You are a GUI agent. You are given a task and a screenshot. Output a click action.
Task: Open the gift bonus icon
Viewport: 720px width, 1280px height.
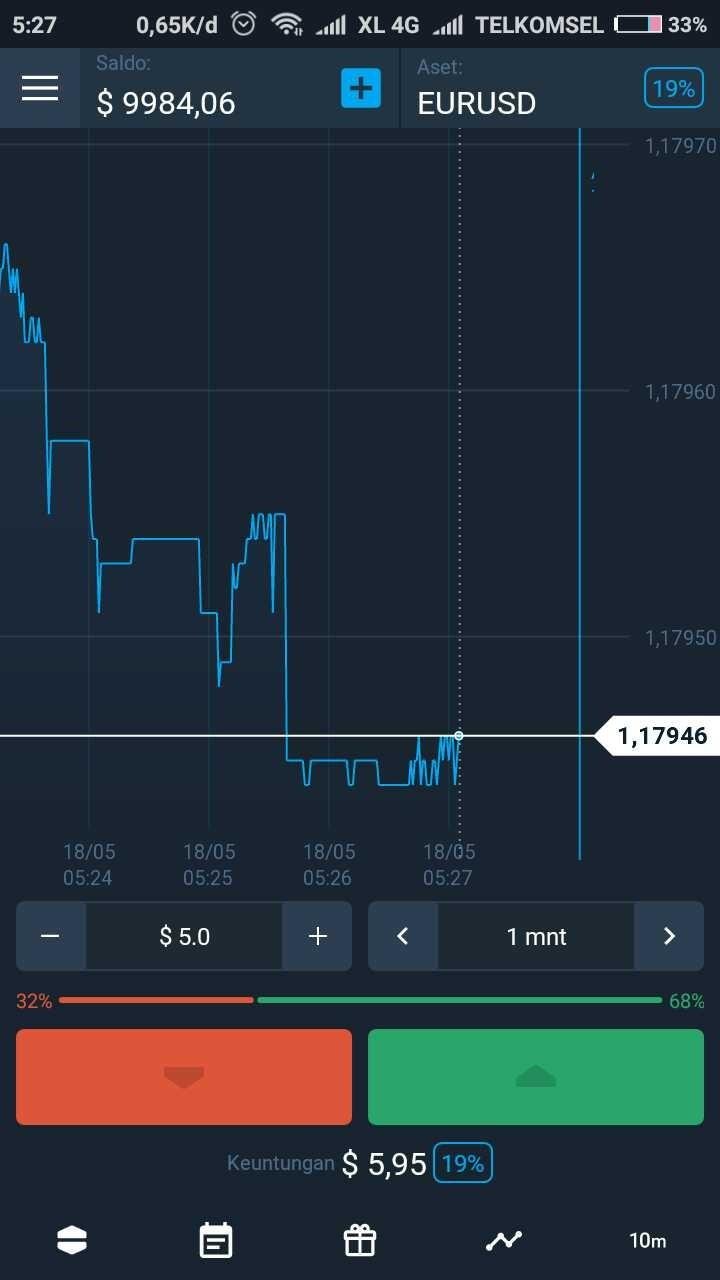pos(360,1241)
